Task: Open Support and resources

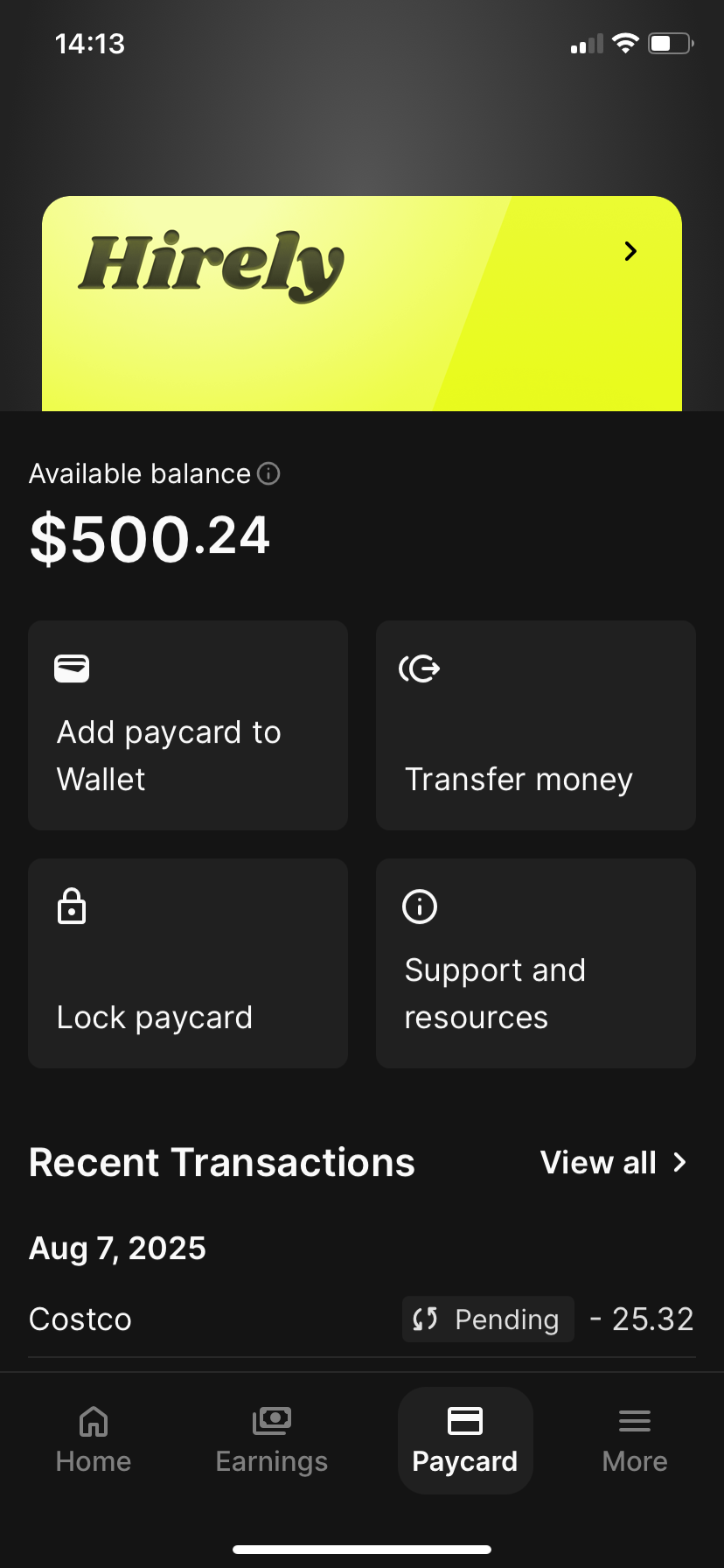Action: pyautogui.click(x=534, y=963)
